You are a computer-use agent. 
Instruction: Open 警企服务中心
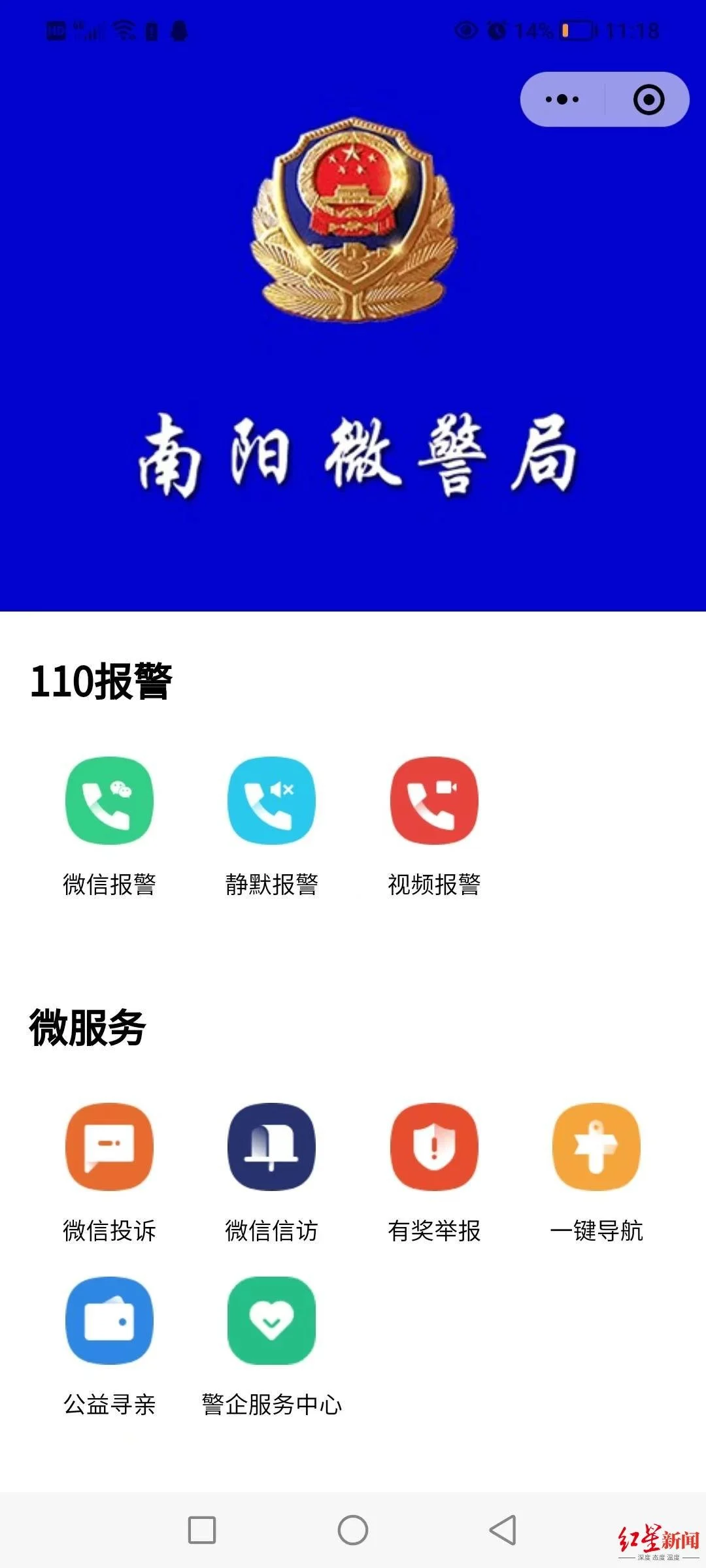coord(271,1321)
